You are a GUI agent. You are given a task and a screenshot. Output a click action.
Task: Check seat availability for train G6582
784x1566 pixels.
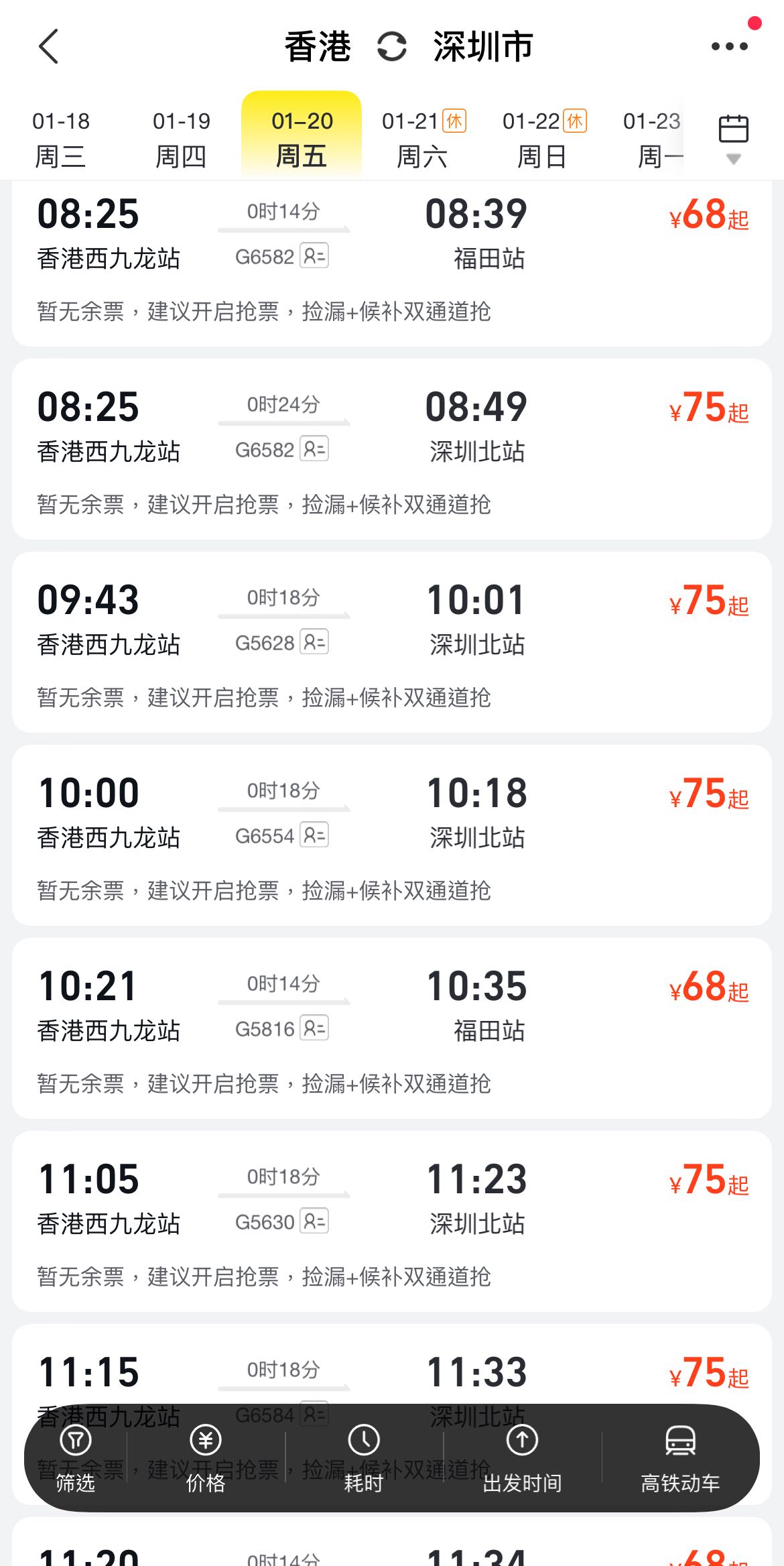pos(315,256)
